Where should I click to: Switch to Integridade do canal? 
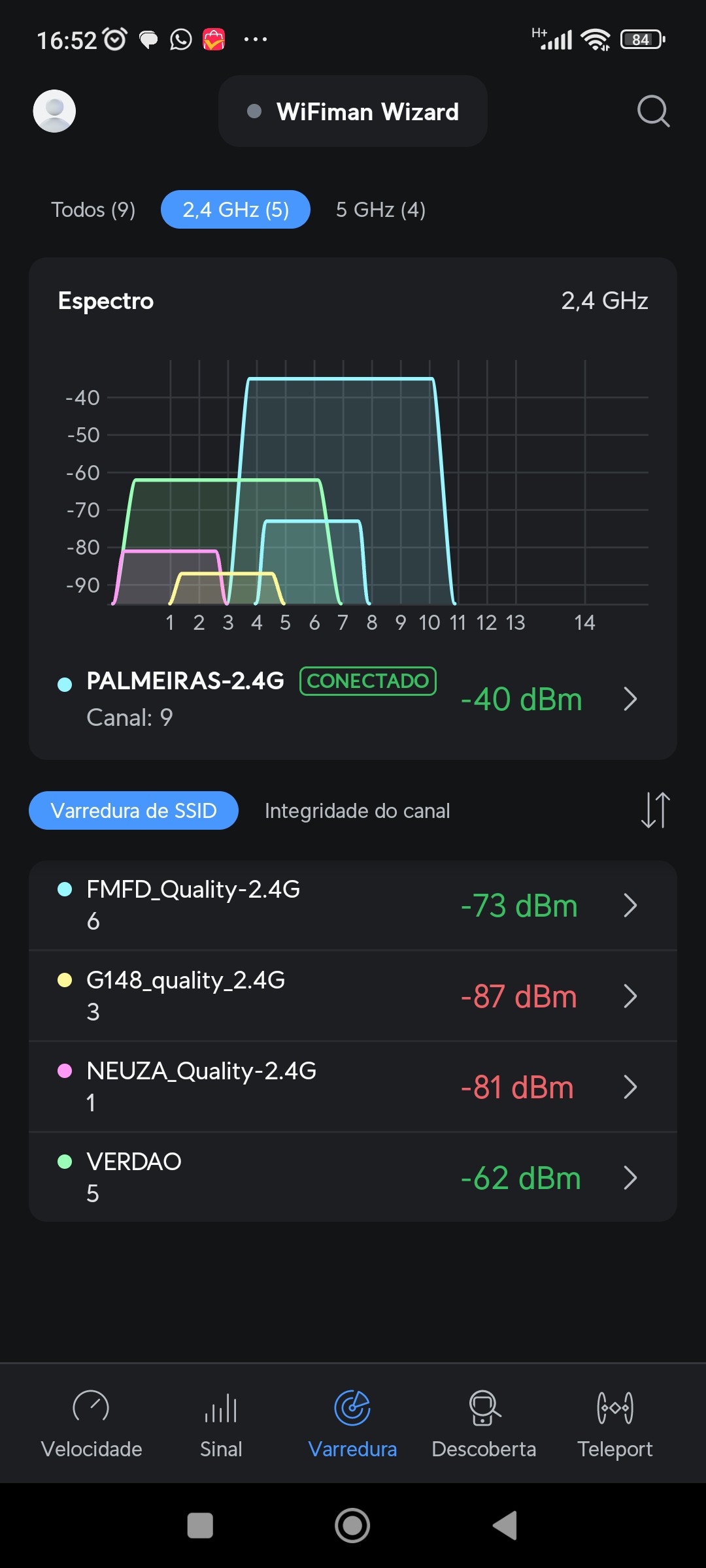click(357, 811)
